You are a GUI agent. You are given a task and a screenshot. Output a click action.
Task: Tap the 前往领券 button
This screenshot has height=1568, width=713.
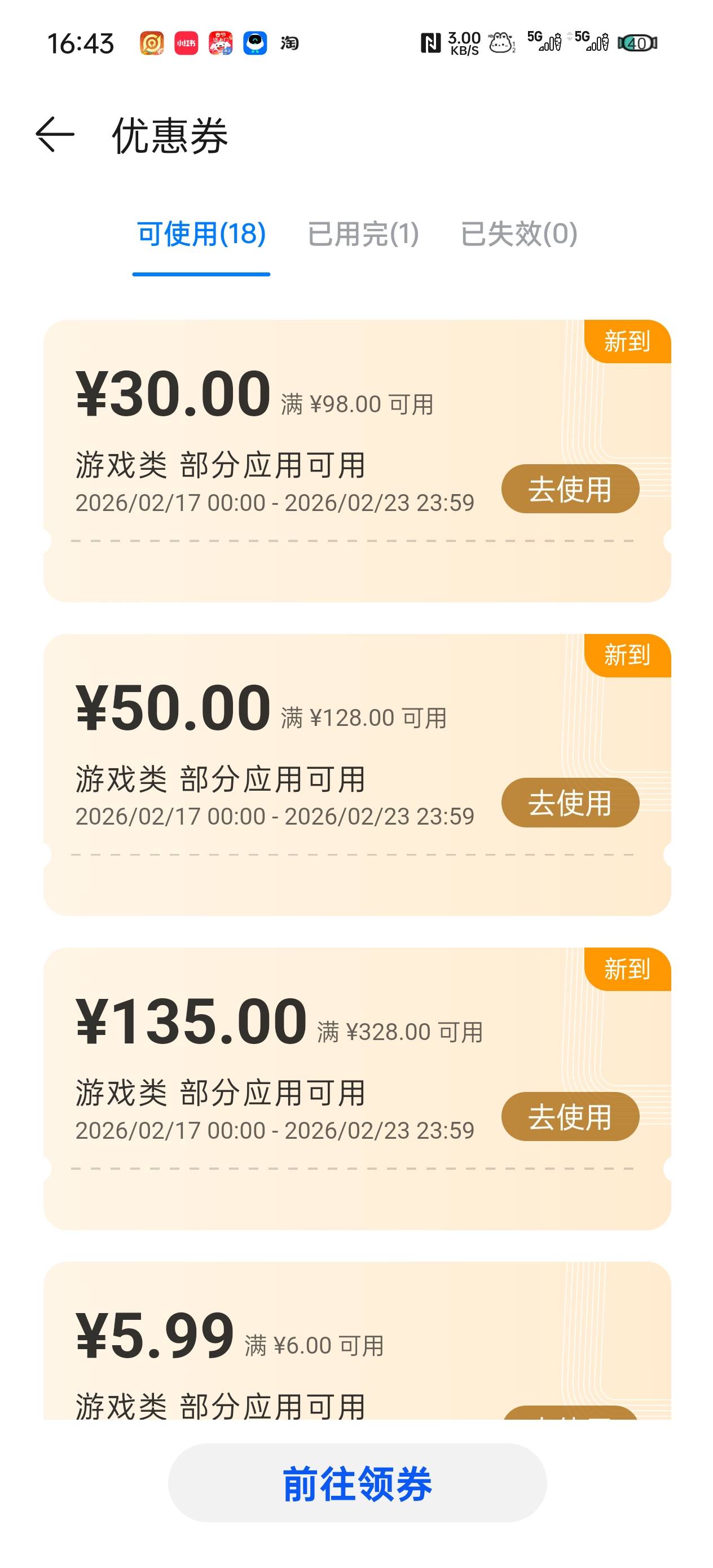(357, 1483)
